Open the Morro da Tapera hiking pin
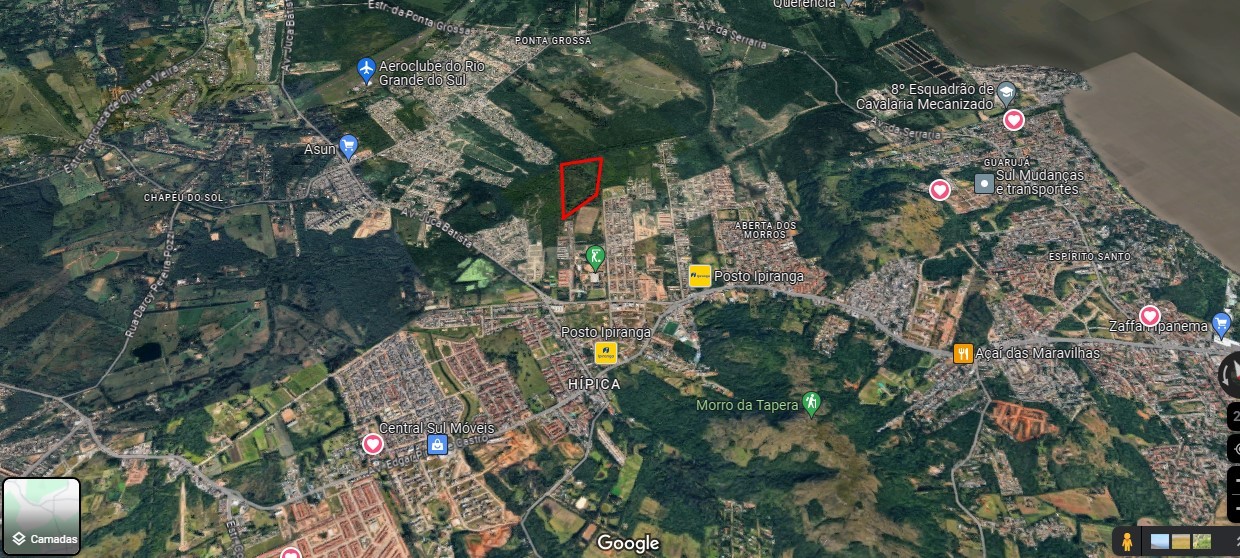The width and height of the screenshot is (1240, 558). (811, 403)
